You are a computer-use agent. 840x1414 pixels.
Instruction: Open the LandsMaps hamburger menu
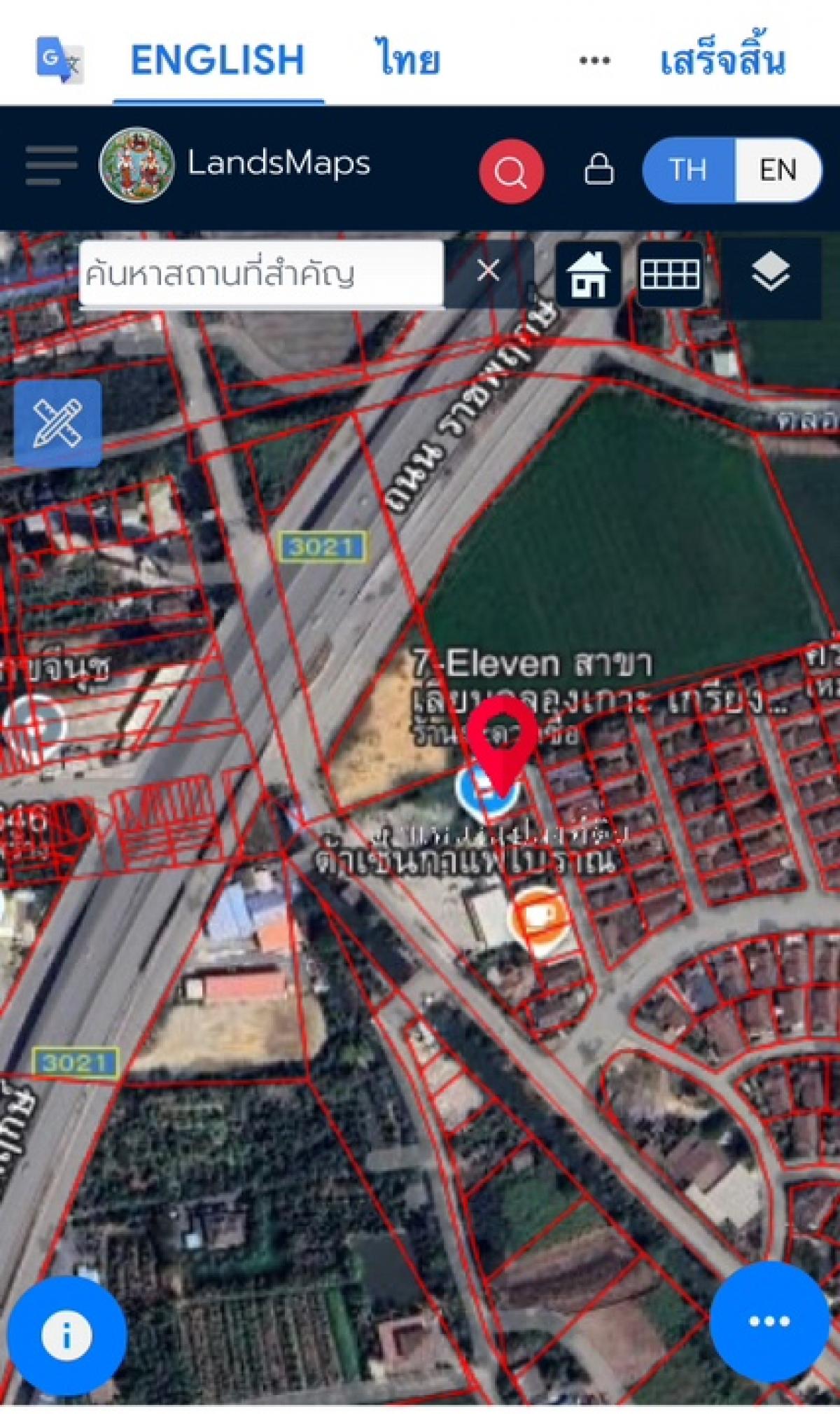click(51, 165)
